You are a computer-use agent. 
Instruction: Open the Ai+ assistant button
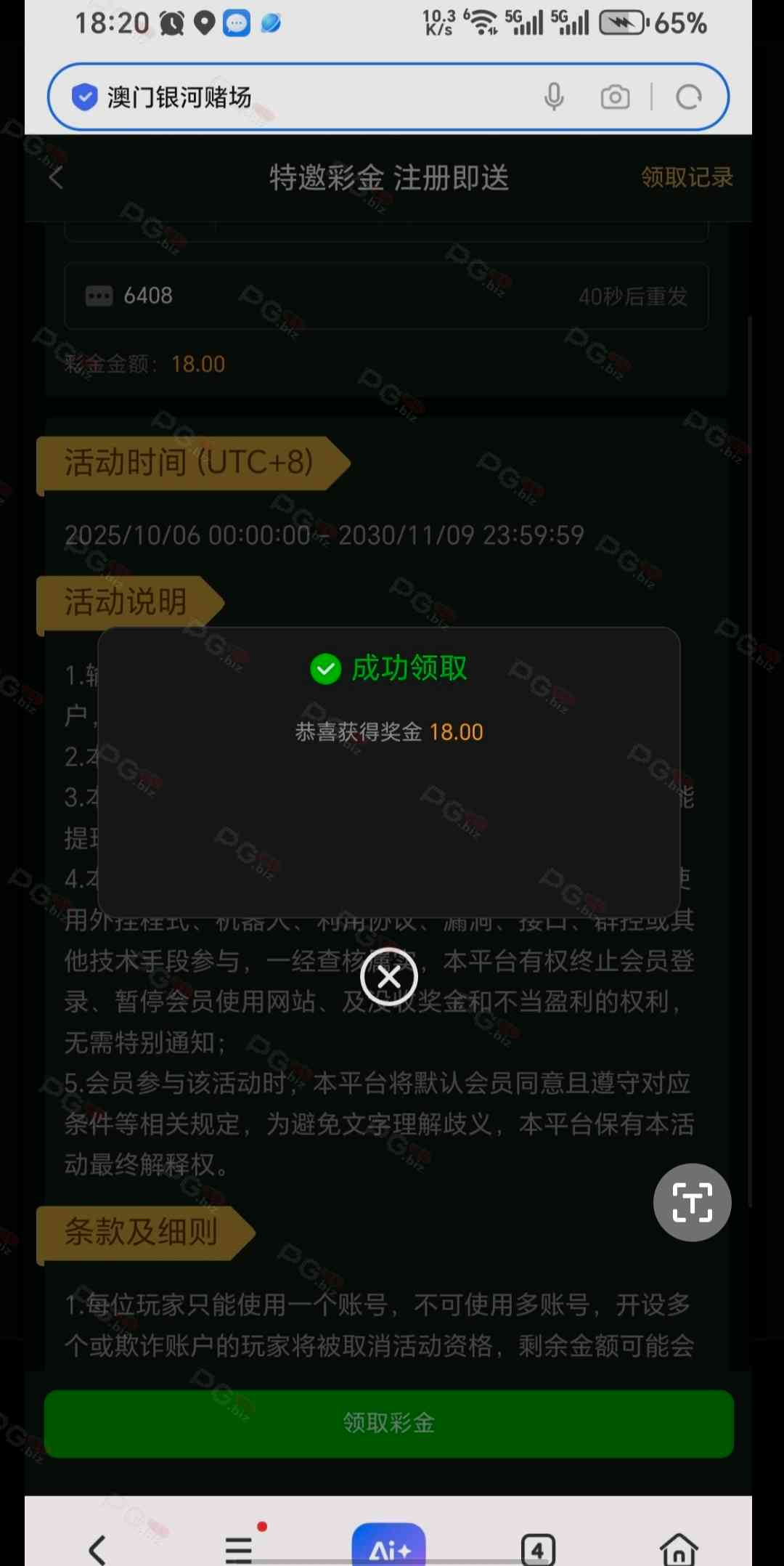click(x=389, y=1547)
